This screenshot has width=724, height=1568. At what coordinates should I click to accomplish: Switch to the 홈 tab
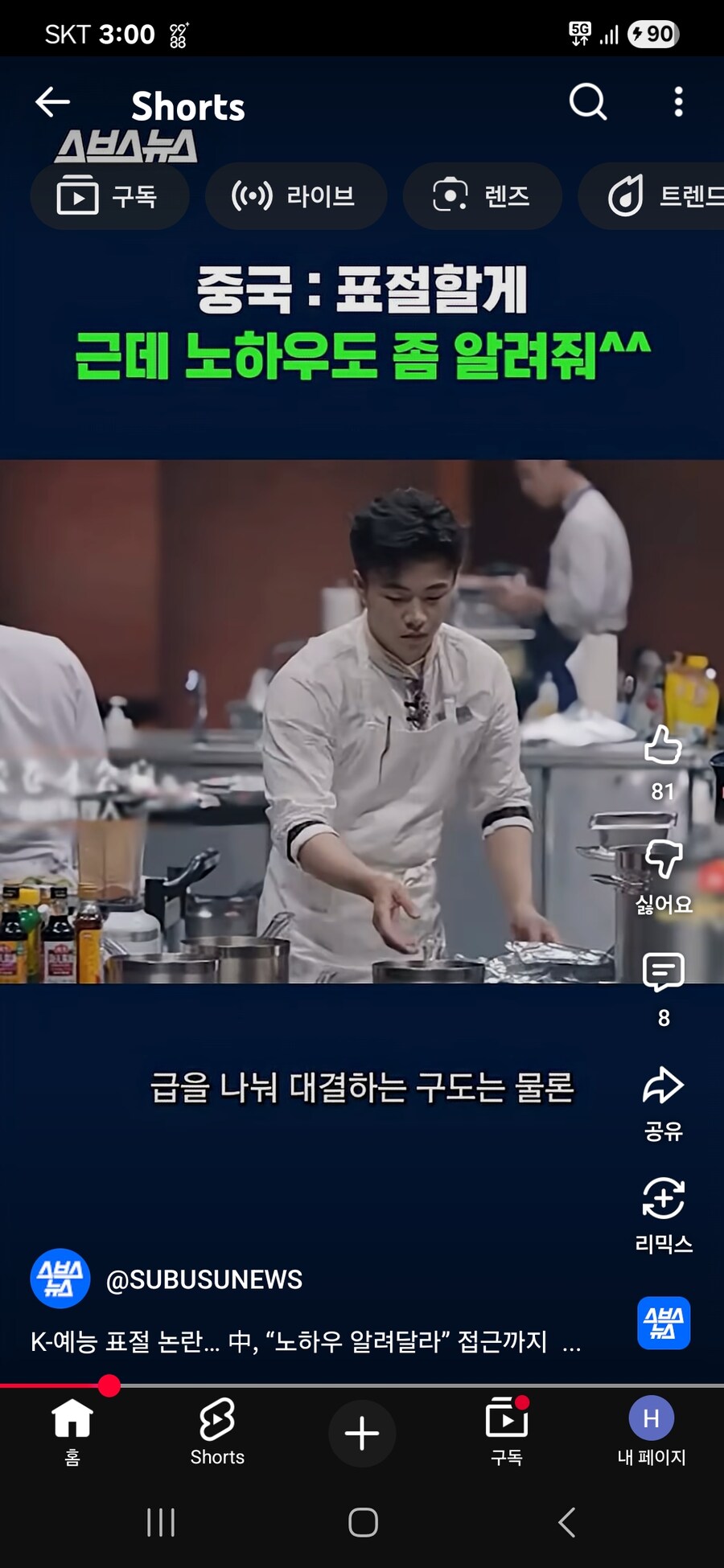coord(72,1432)
